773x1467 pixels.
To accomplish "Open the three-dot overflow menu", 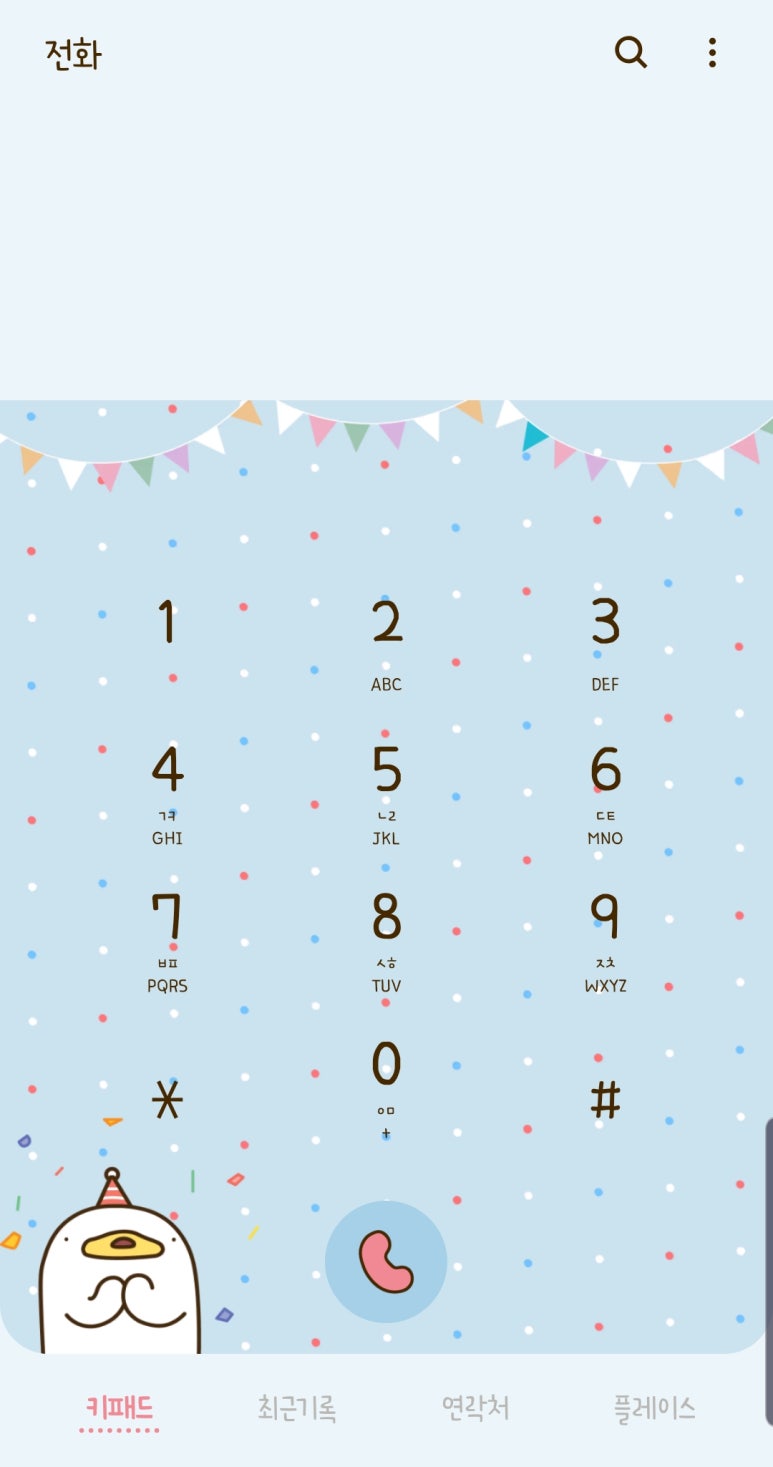I will [712, 52].
